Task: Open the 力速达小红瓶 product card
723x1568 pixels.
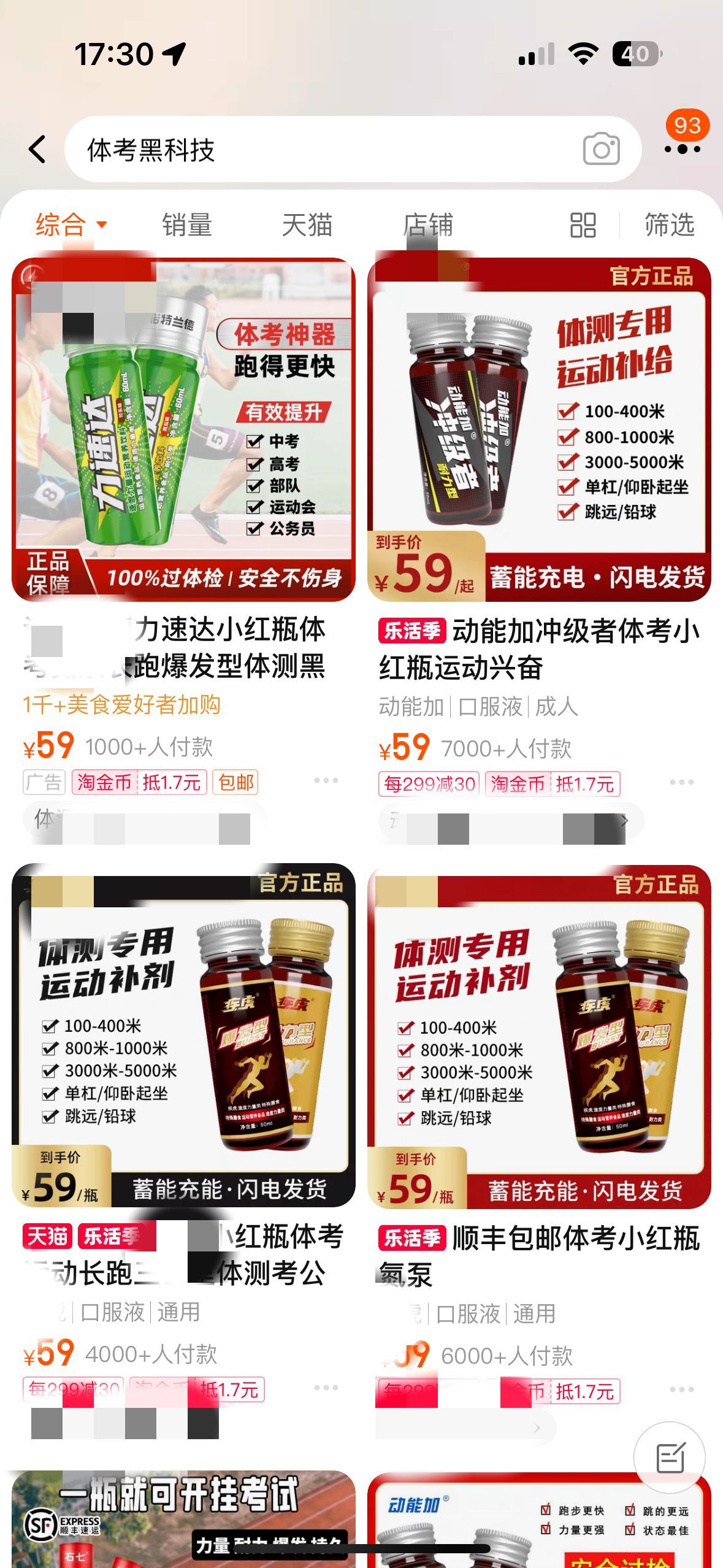Action: point(183,429)
